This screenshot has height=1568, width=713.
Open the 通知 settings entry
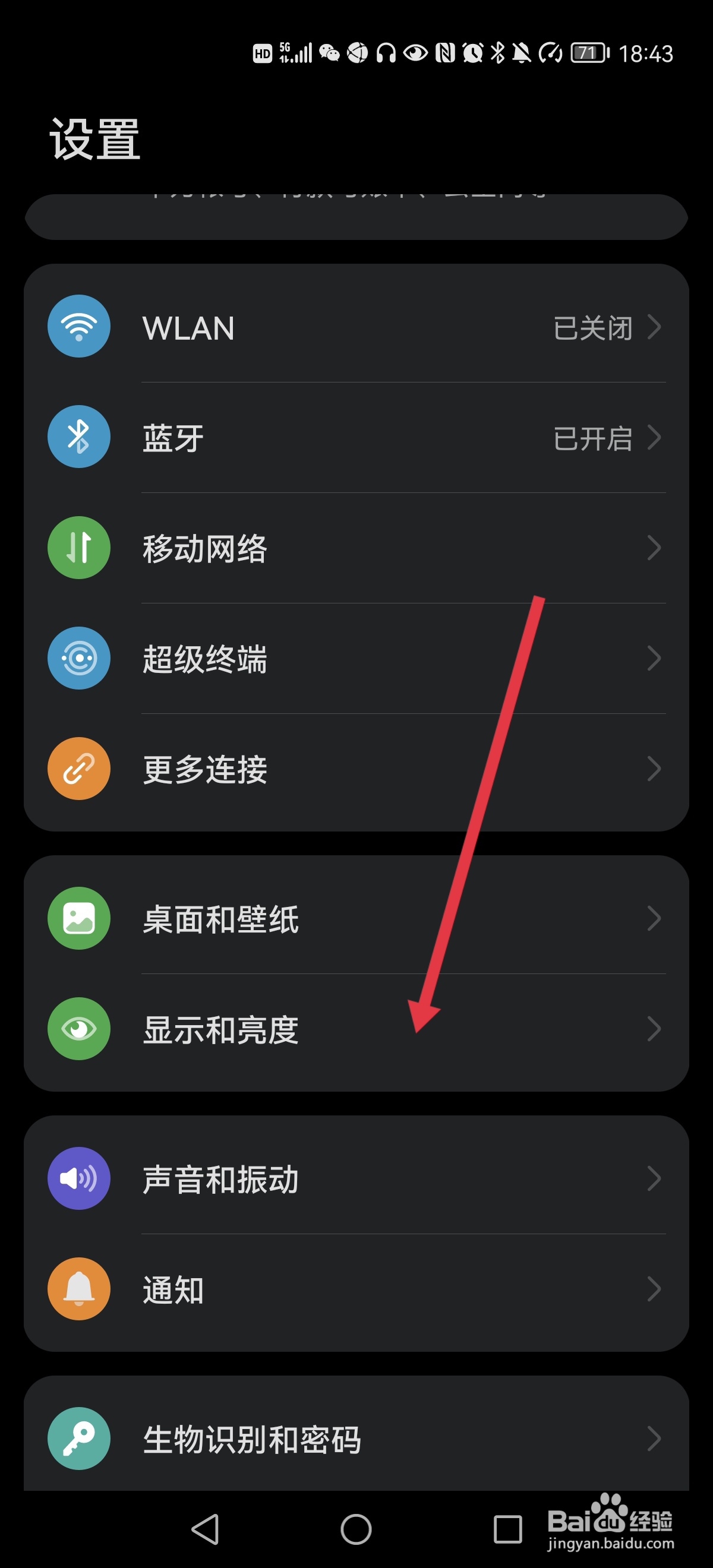pyautogui.click(x=356, y=1288)
